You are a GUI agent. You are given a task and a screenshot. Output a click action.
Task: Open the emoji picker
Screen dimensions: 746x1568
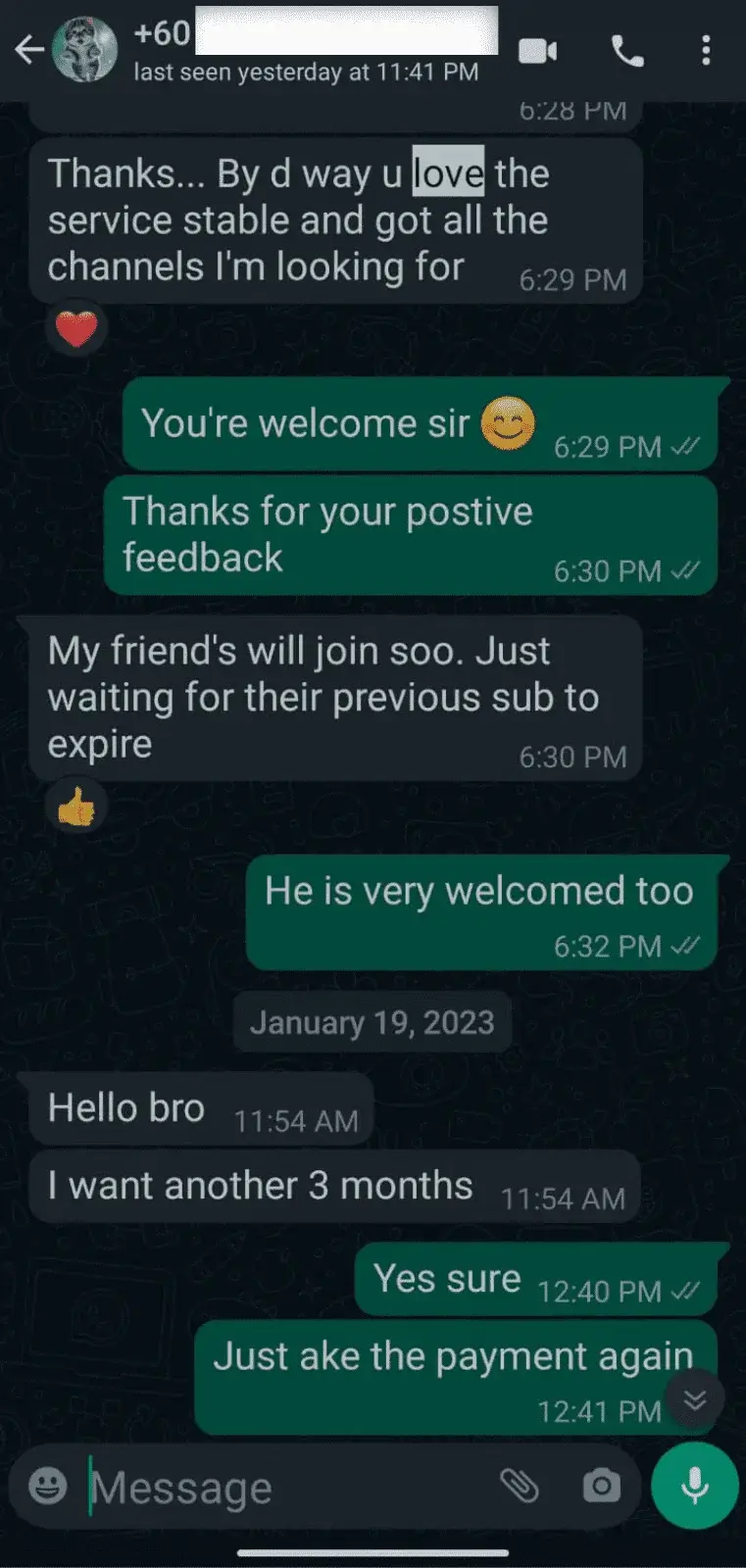(47, 1486)
